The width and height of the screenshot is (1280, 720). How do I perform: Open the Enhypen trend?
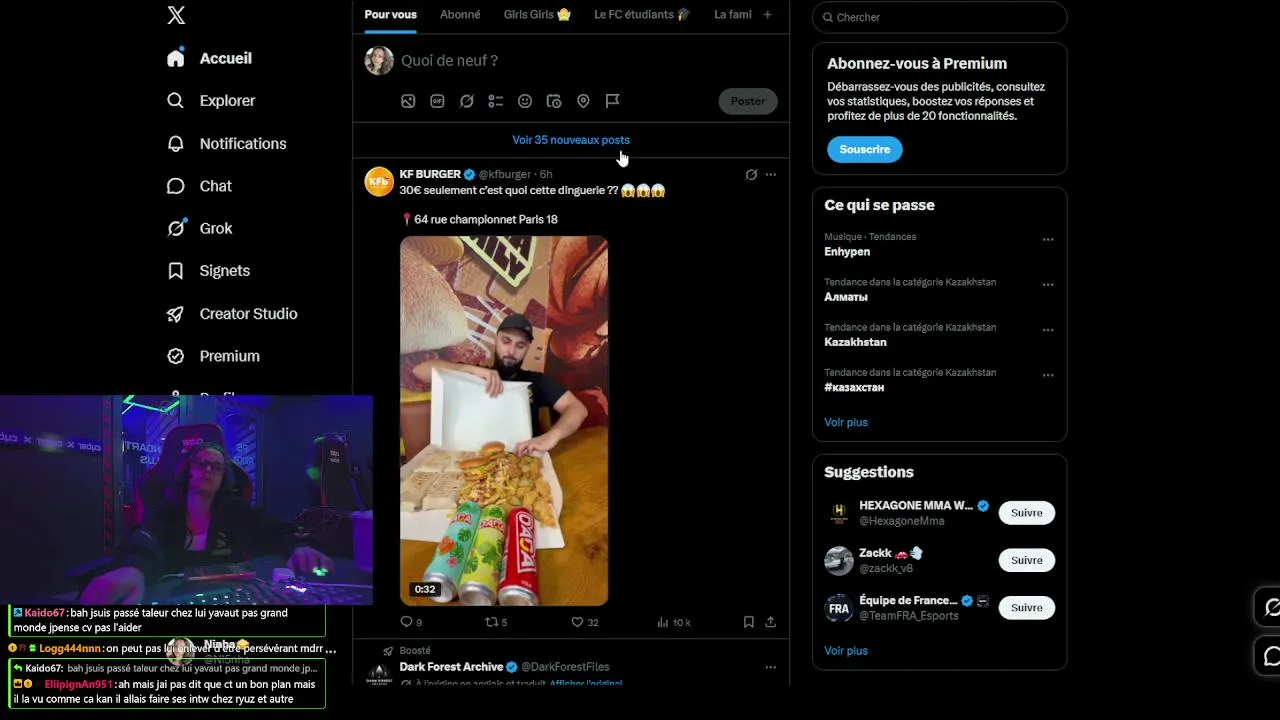pos(847,252)
